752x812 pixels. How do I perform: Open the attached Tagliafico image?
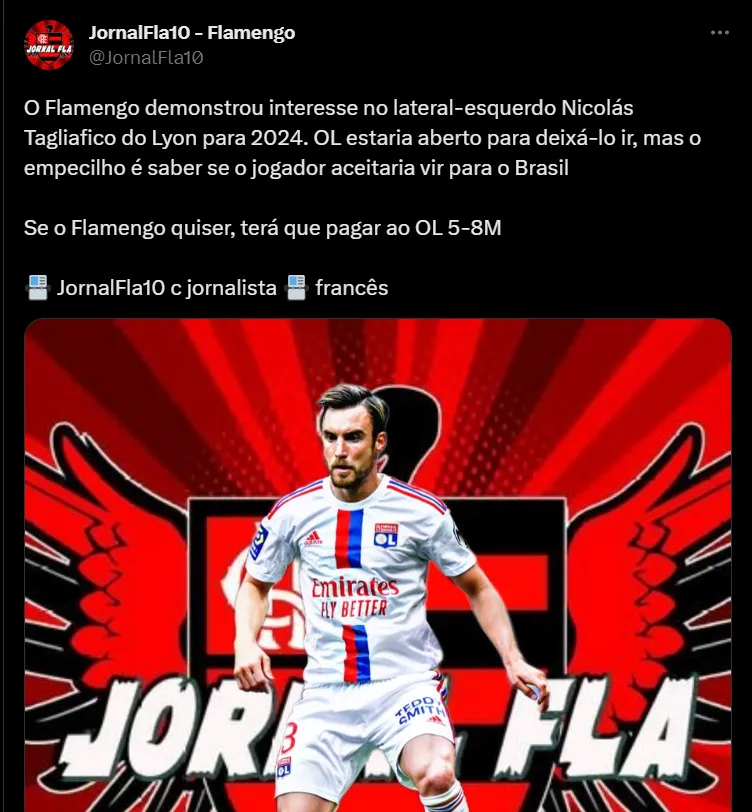click(x=378, y=565)
